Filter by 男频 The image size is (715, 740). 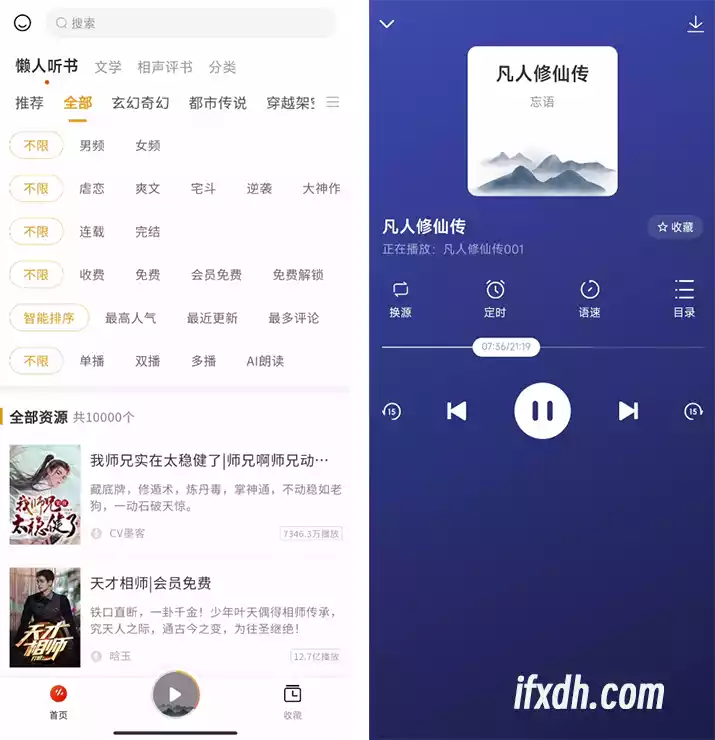pos(92,146)
